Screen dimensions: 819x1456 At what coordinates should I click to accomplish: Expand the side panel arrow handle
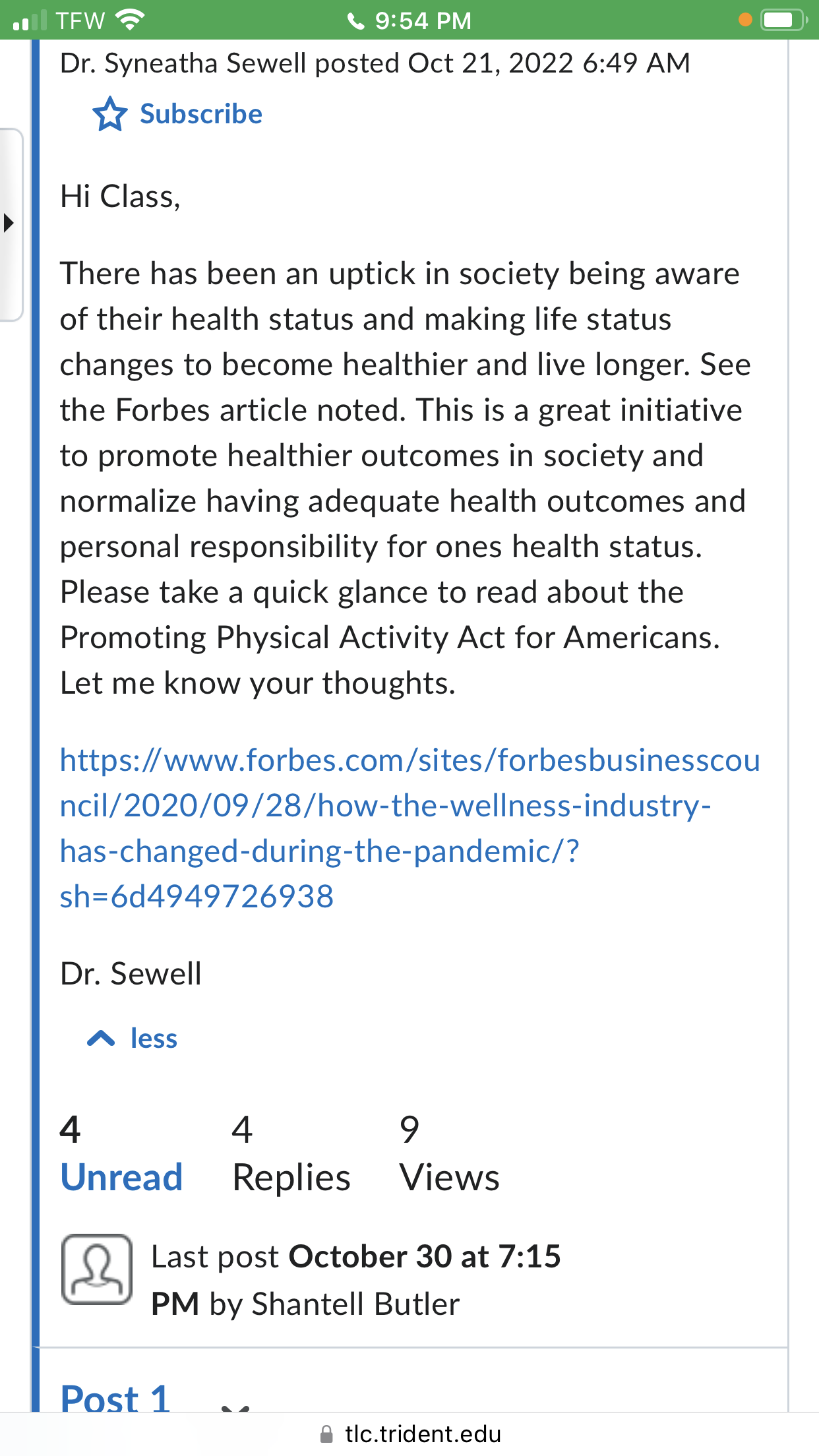point(9,223)
